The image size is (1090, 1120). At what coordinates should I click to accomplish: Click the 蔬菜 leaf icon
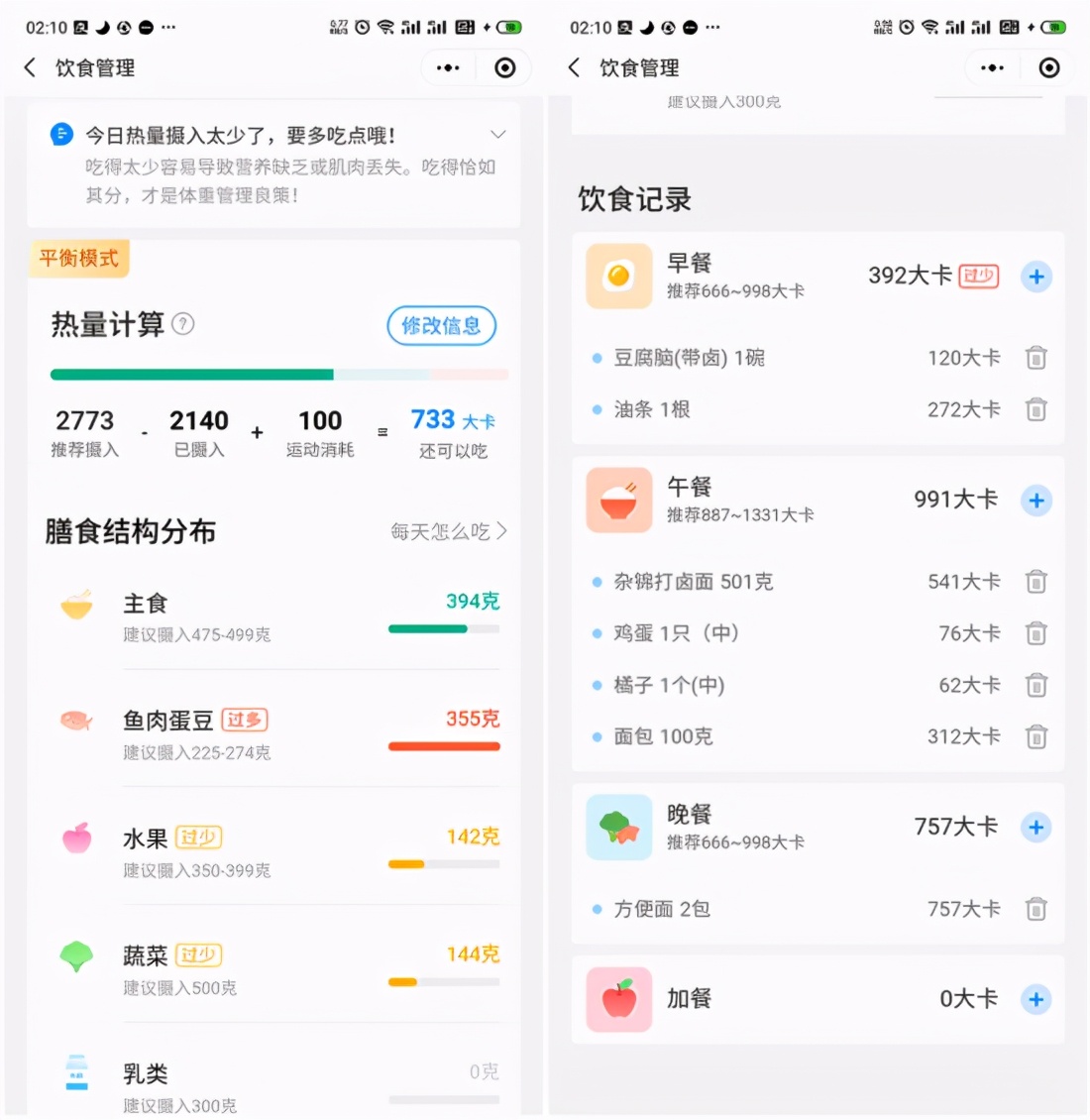point(76,954)
